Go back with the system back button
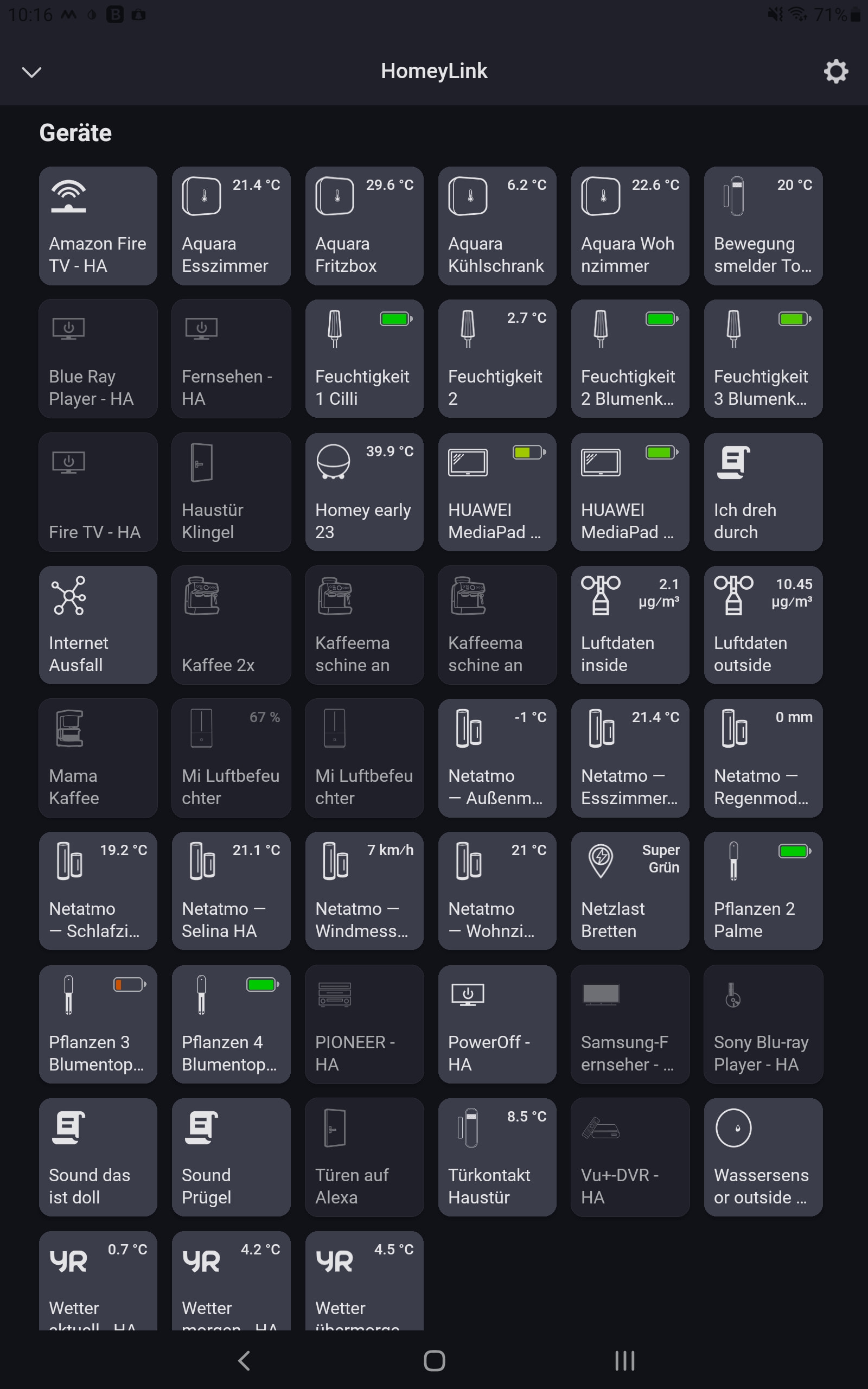This screenshot has height=1389, width=868. coord(244,1360)
